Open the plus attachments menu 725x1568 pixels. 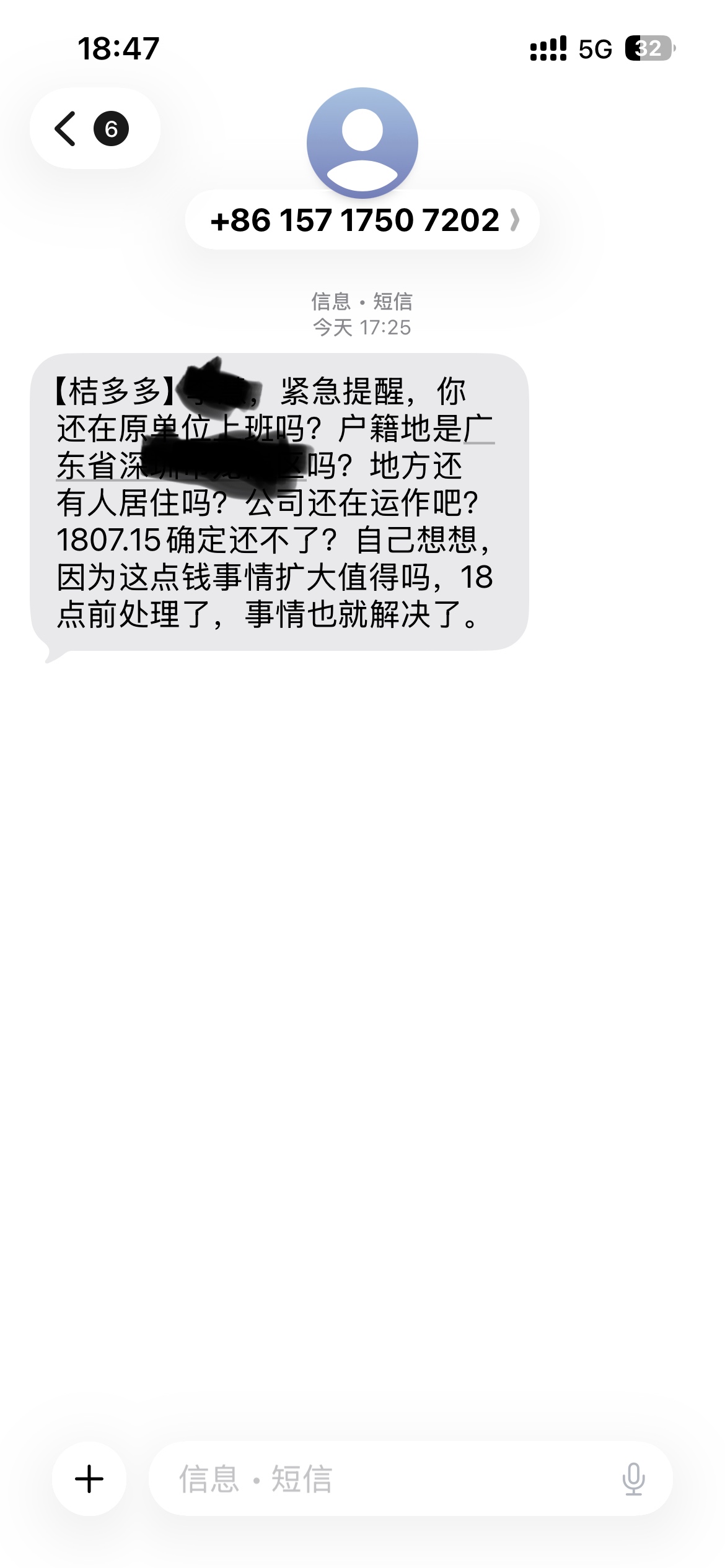[x=89, y=1479]
